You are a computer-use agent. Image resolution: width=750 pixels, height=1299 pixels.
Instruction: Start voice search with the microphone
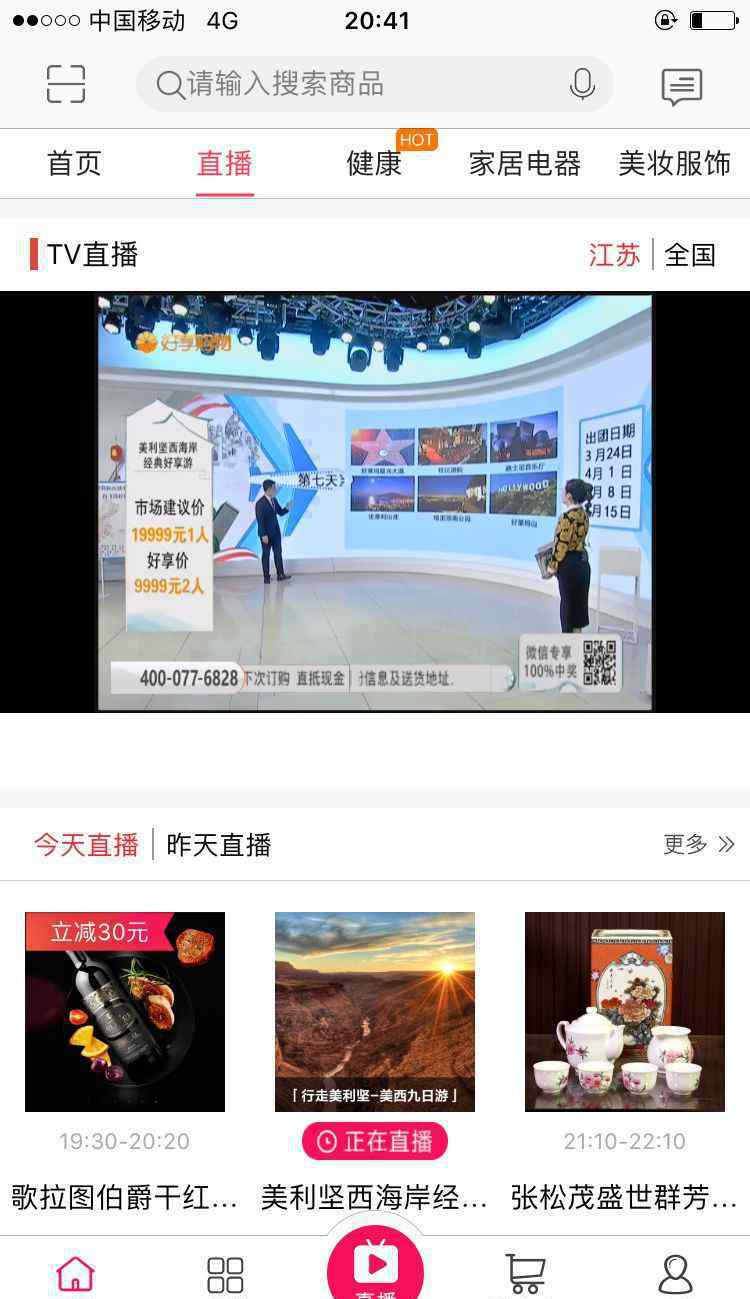pyautogui.click(x=581, y=84)
